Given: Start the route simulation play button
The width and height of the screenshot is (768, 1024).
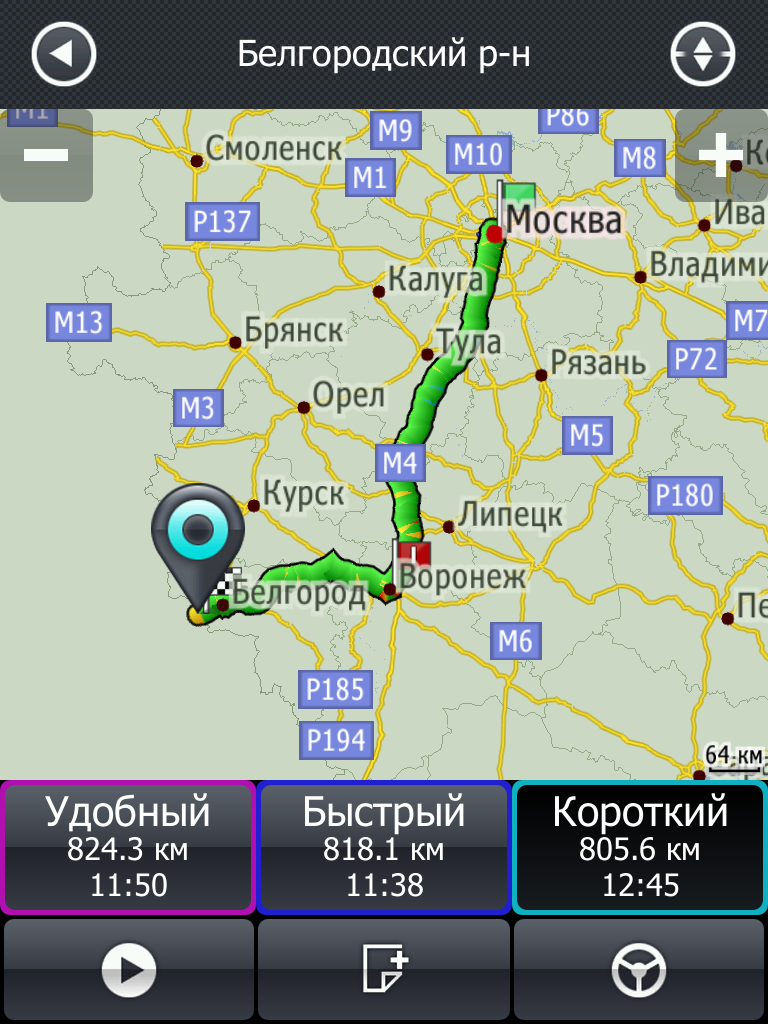Looking at the screenshot, I should (129, 969).
